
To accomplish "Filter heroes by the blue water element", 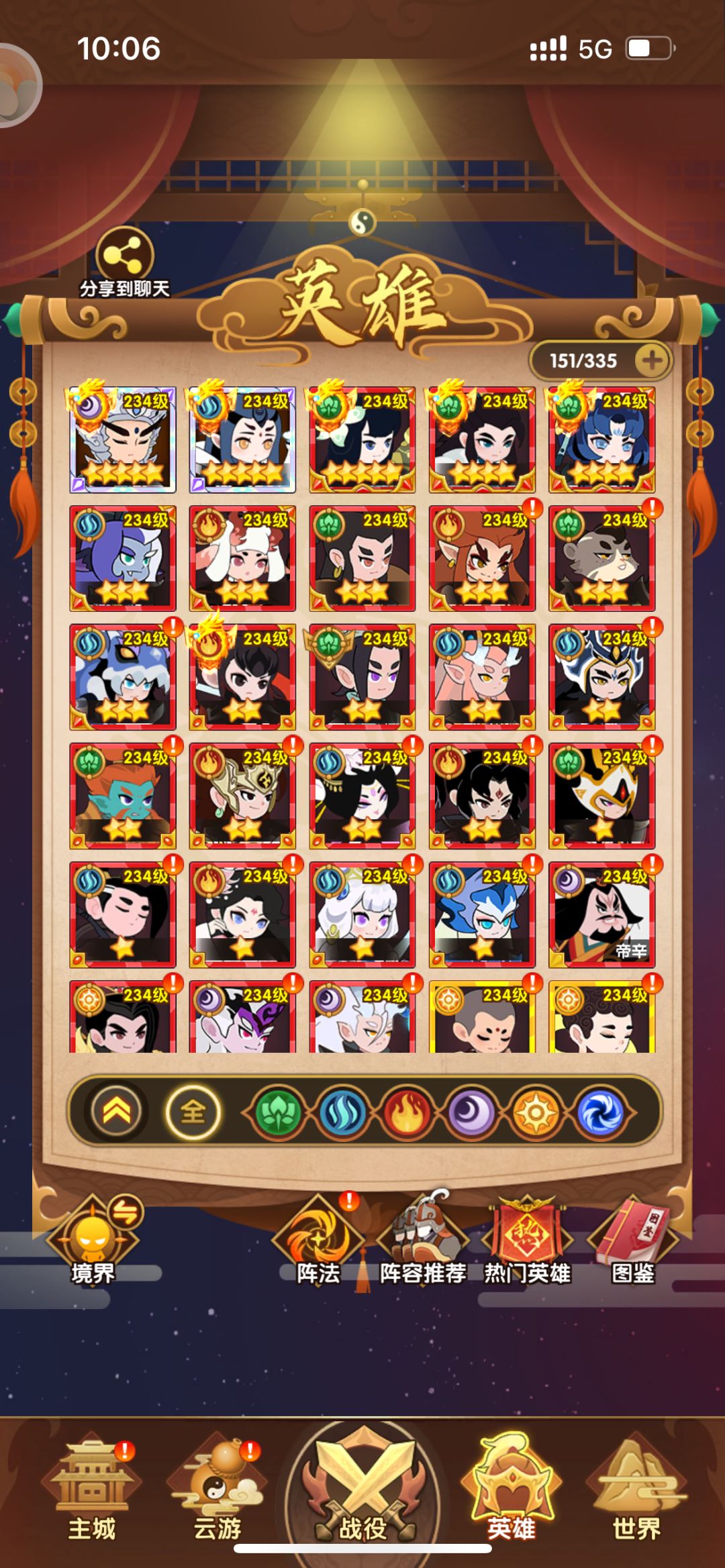I will 342,1112.
